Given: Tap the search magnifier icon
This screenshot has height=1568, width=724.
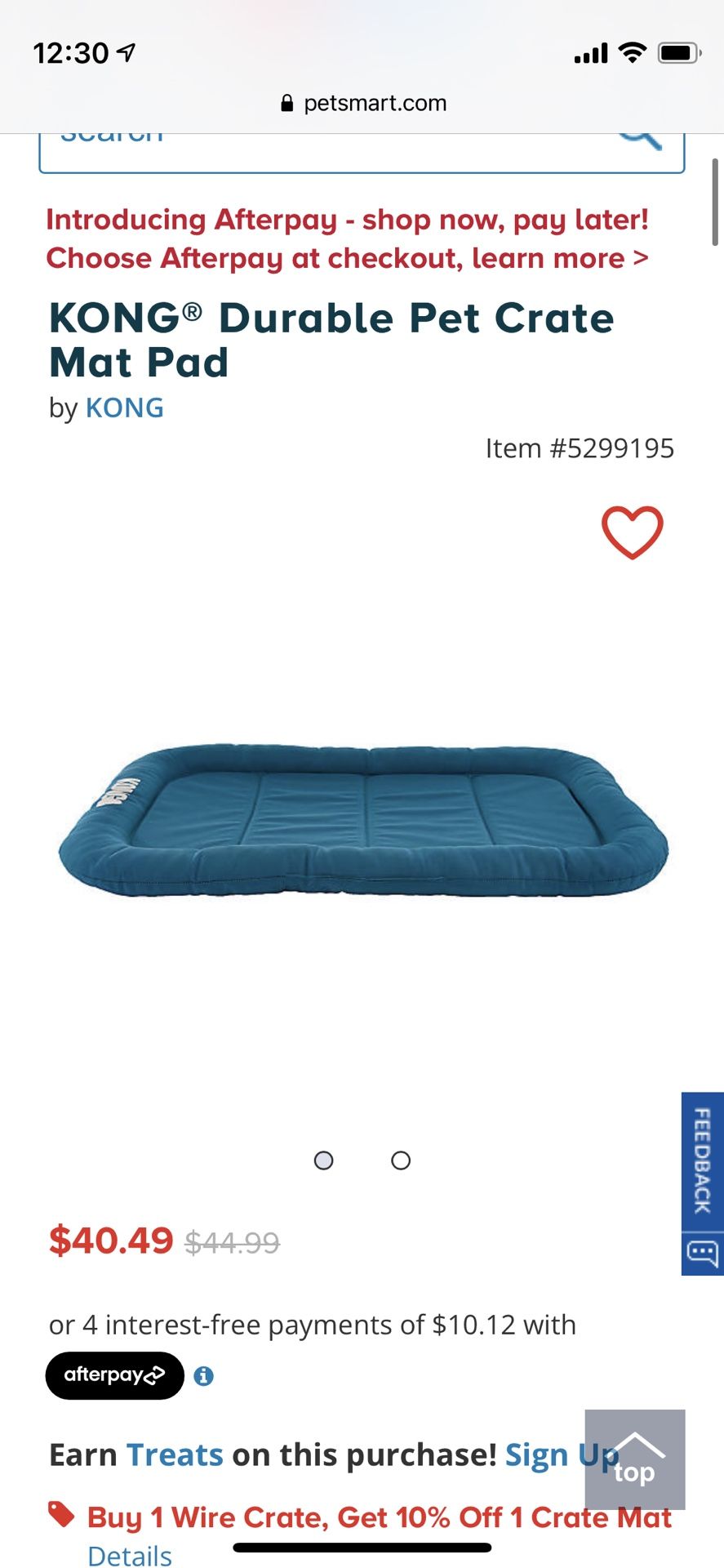Looking at the screenshot, I should click(x=640, y=142).
